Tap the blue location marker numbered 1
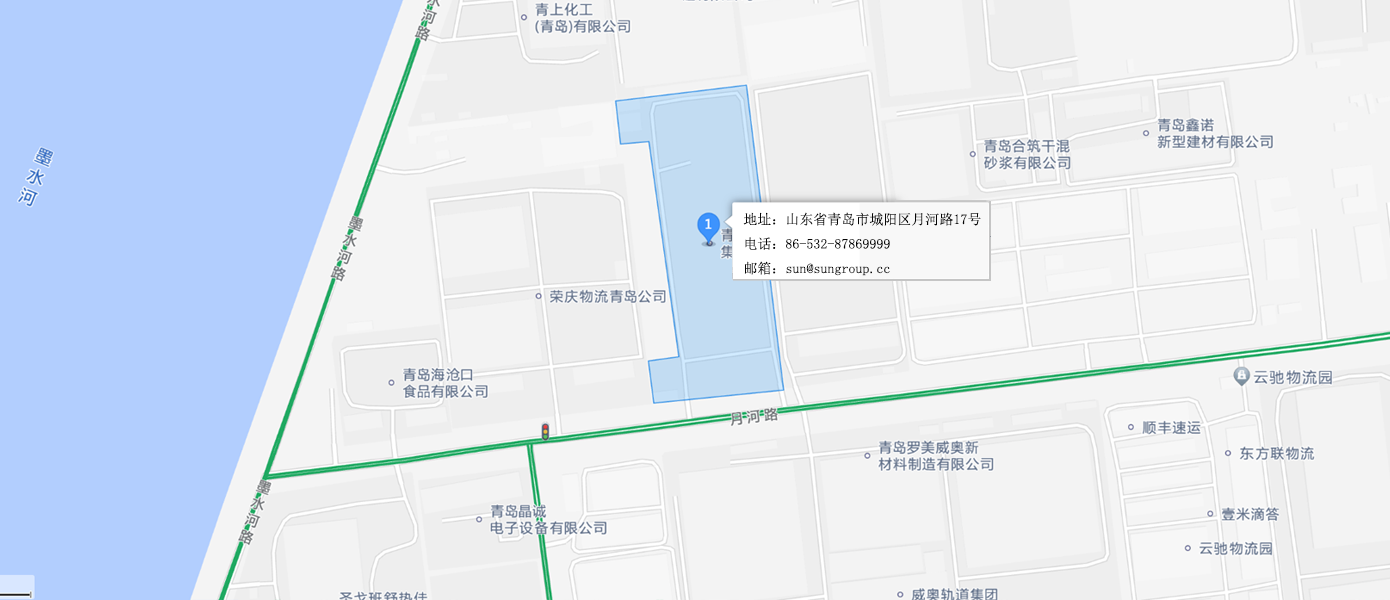Viewport: 1390px width, 600px height. 708,226
